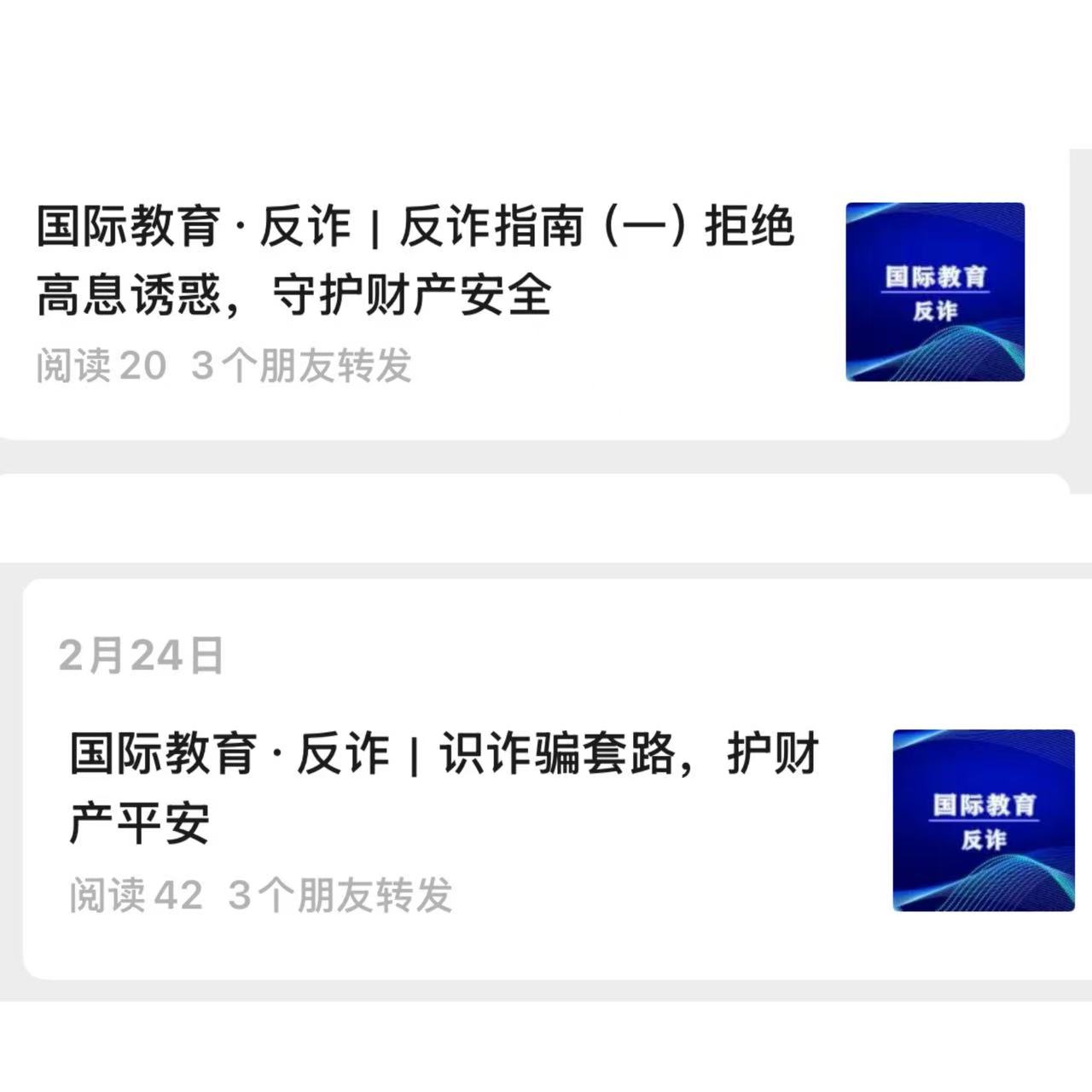Open the 识诈骗套路 article from 2月24日
Screen dimensions: 1092x1092
pos(444,787)
